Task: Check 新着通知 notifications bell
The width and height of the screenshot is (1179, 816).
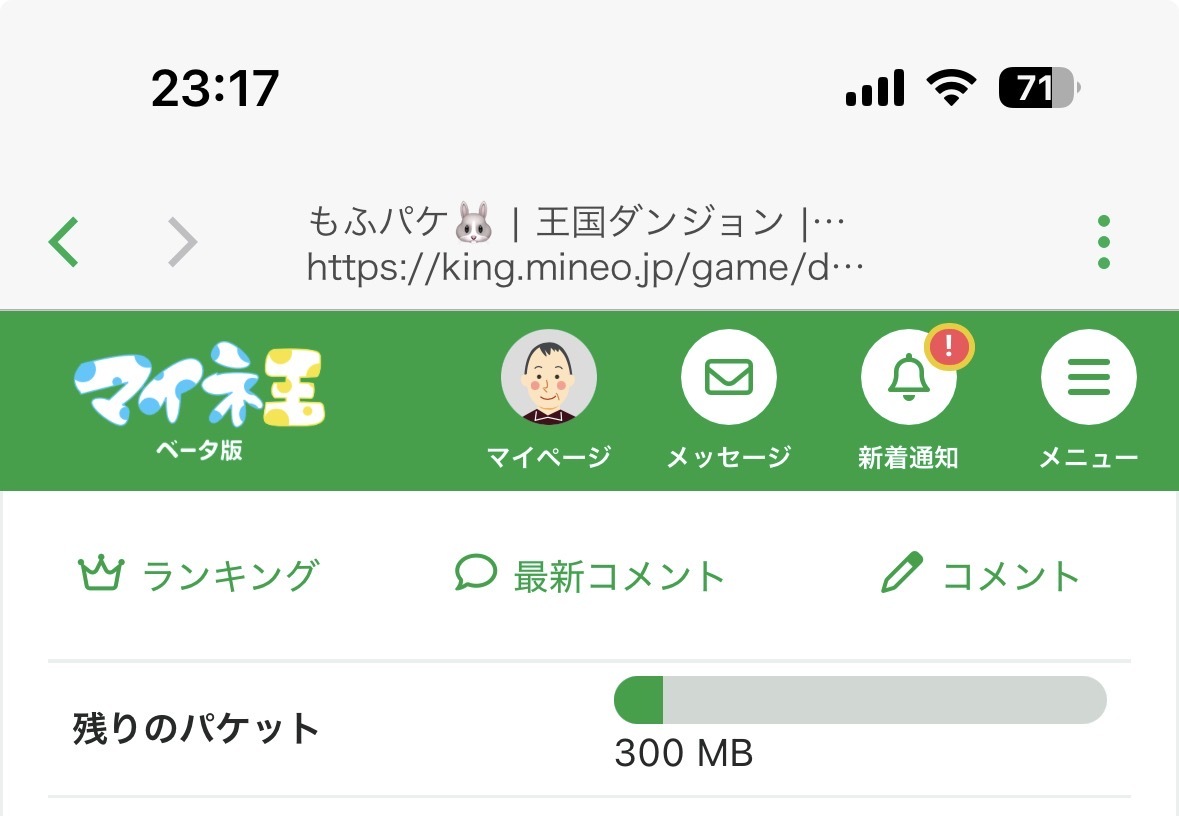Action: coord(908,378)
